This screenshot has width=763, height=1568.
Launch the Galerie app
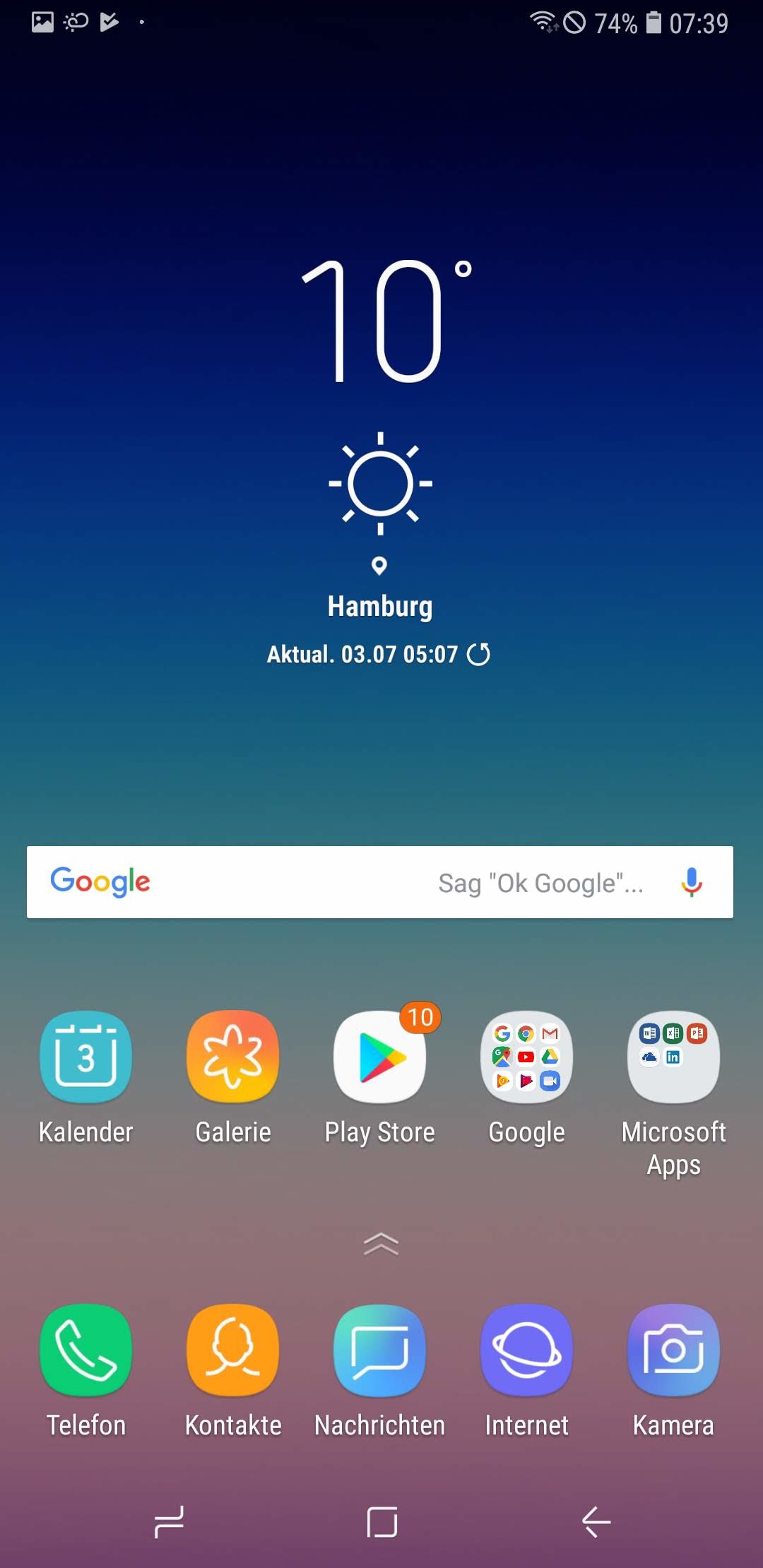pyautogui.click(x=232, y=1057)
